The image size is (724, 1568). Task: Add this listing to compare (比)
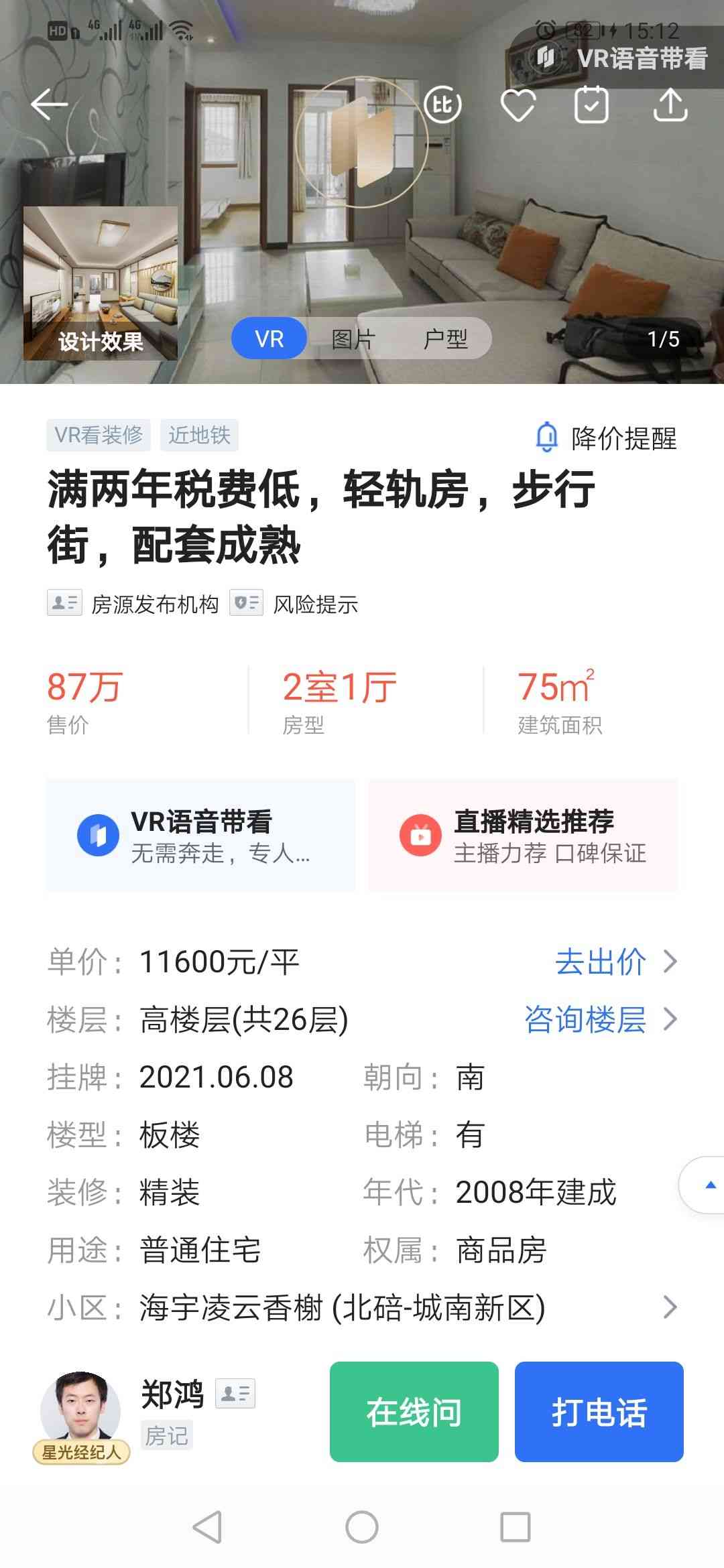point(442,105)
